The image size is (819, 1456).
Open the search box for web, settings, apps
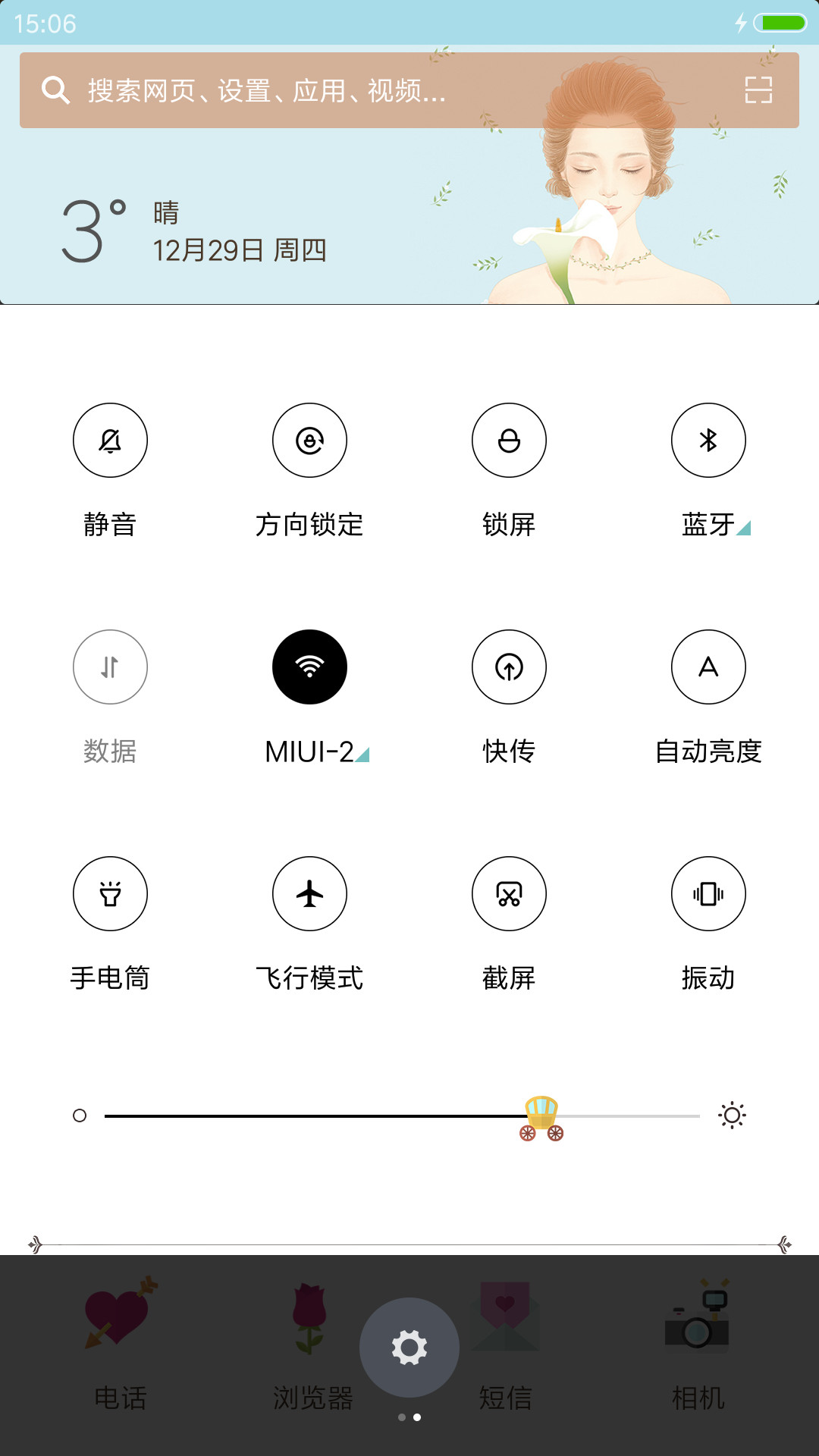409,90
